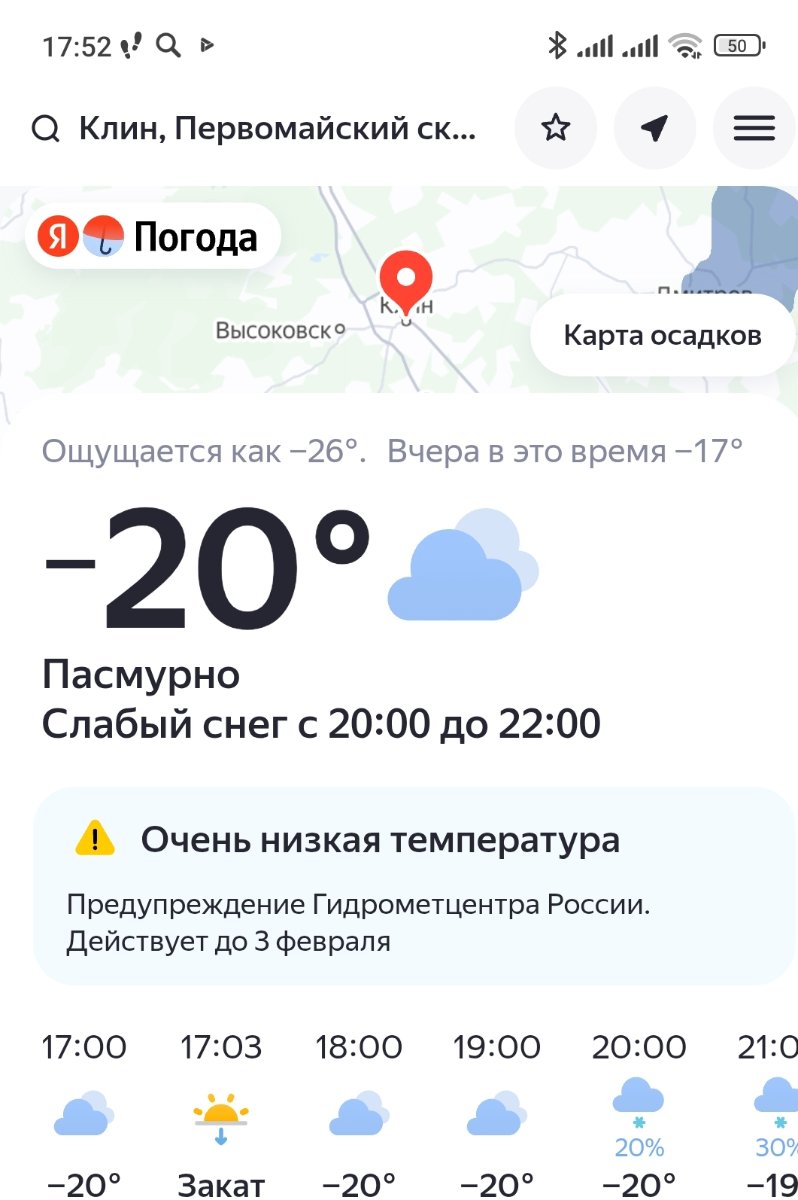798x1200 pixels.
Task: Tap the red location pin on map
Action: [x=406, y=279]
